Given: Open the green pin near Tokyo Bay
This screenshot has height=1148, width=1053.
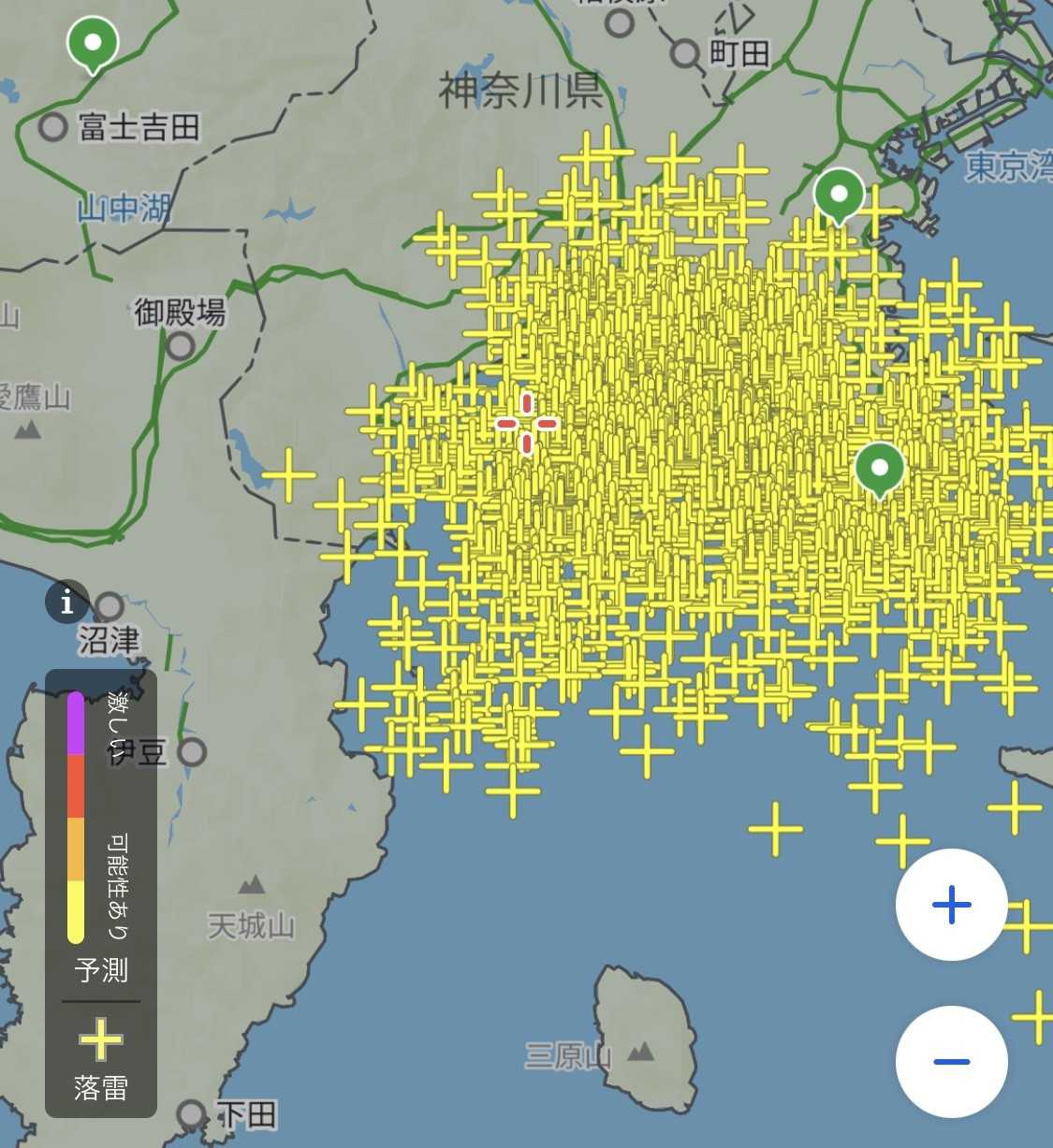Looking at the screenshot, I should (839, 195).
